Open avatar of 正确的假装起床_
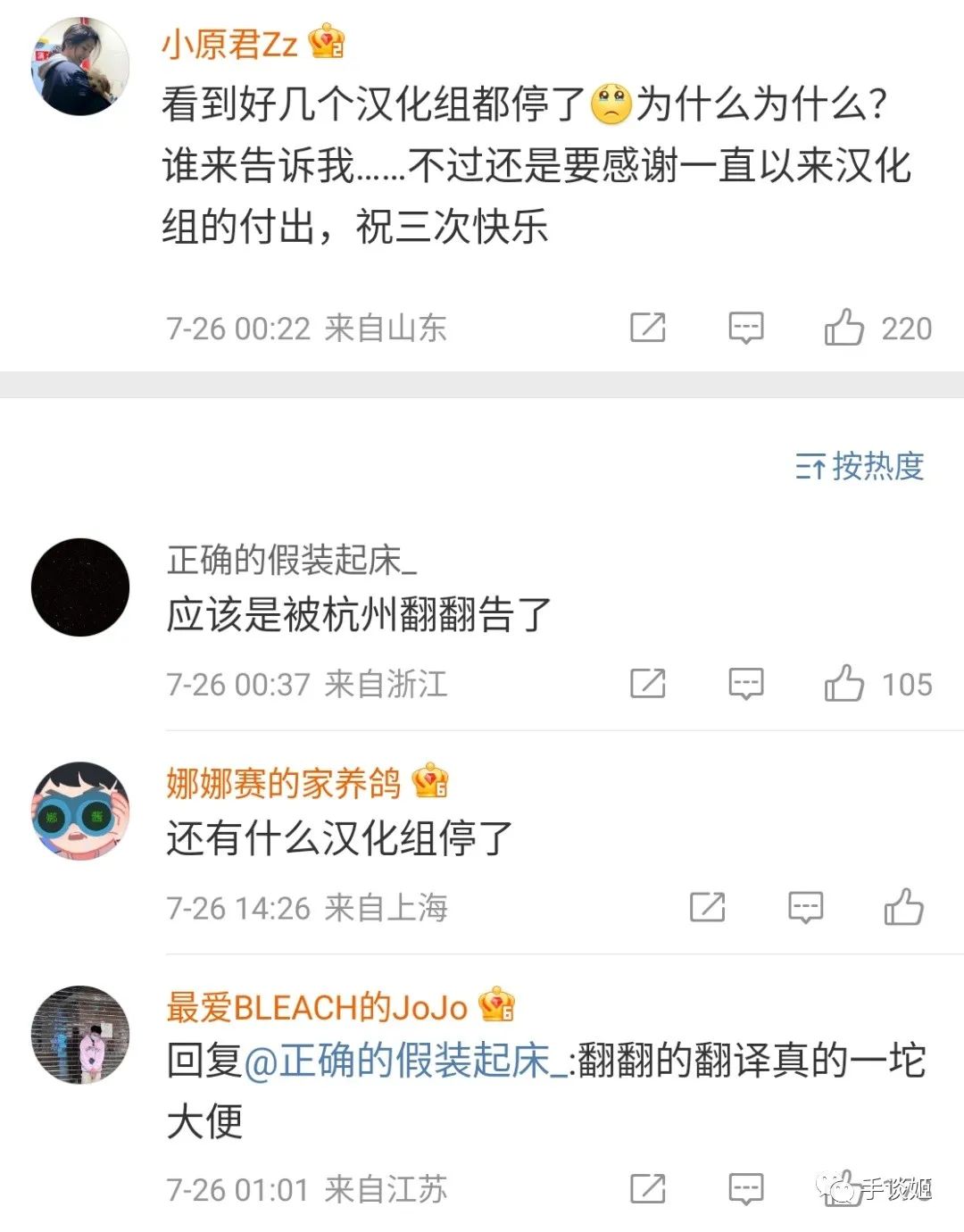The height and width of the screenshot is (1232, 964). (80, 587)
